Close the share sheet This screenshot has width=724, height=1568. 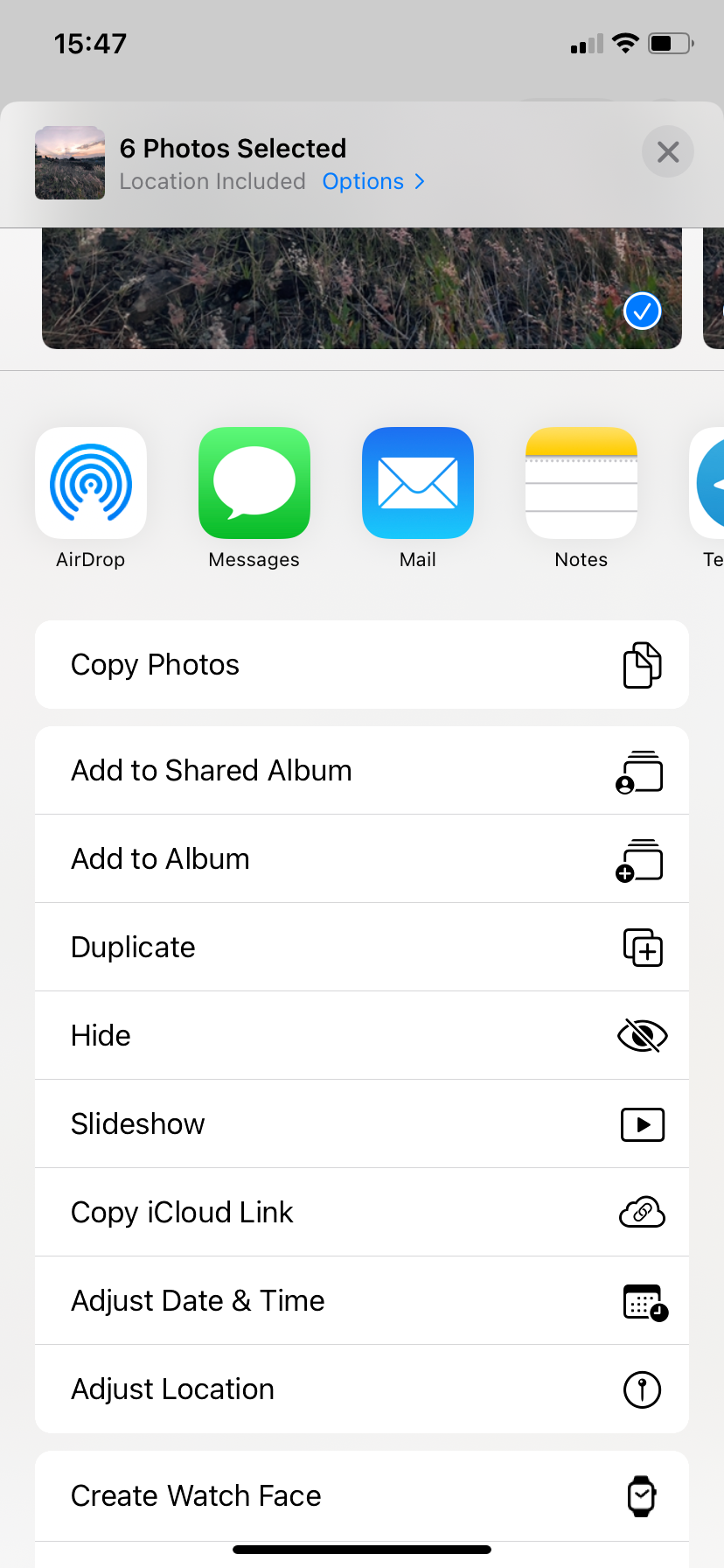(668, 152)
